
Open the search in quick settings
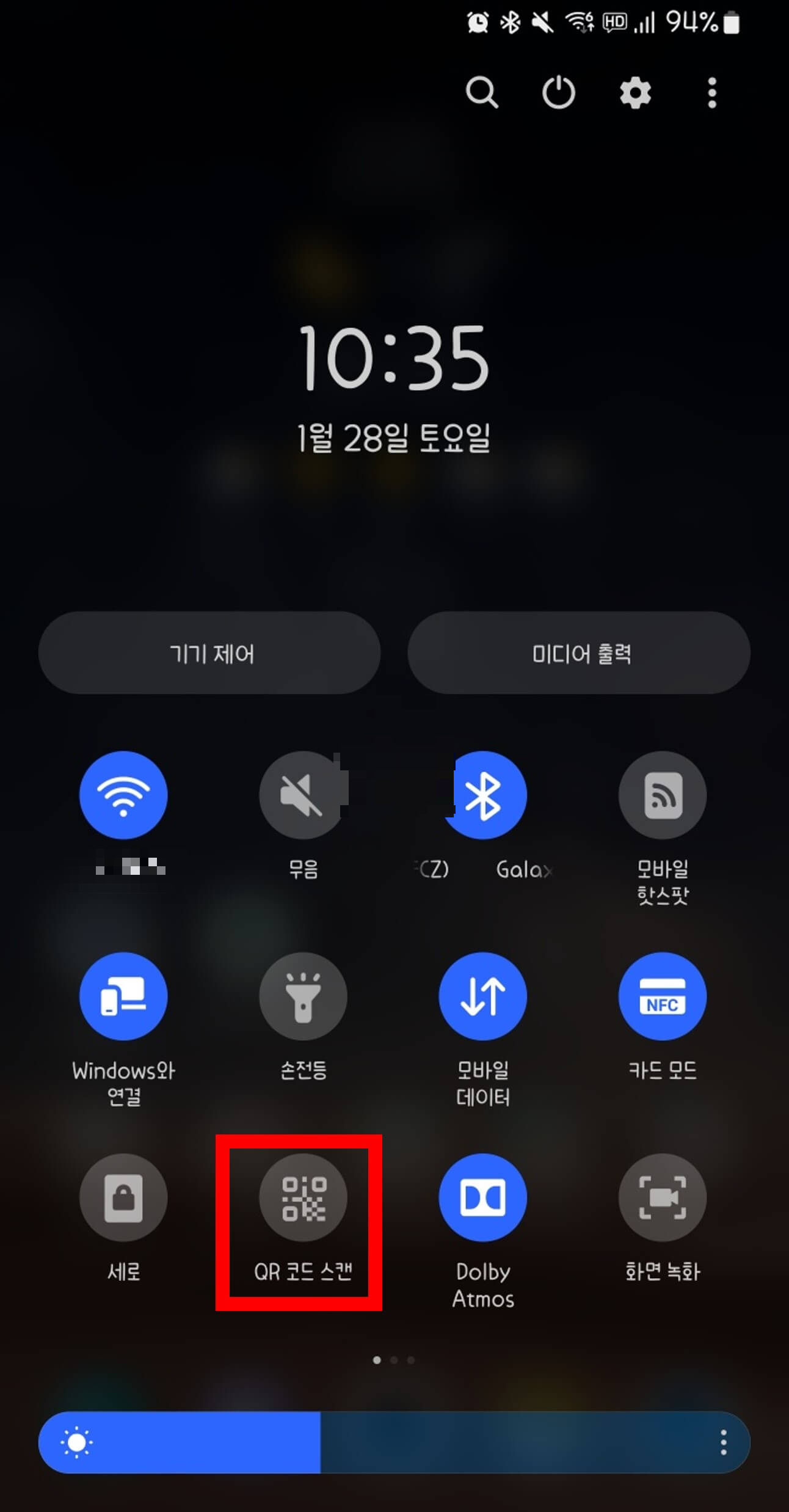[482, 93]
